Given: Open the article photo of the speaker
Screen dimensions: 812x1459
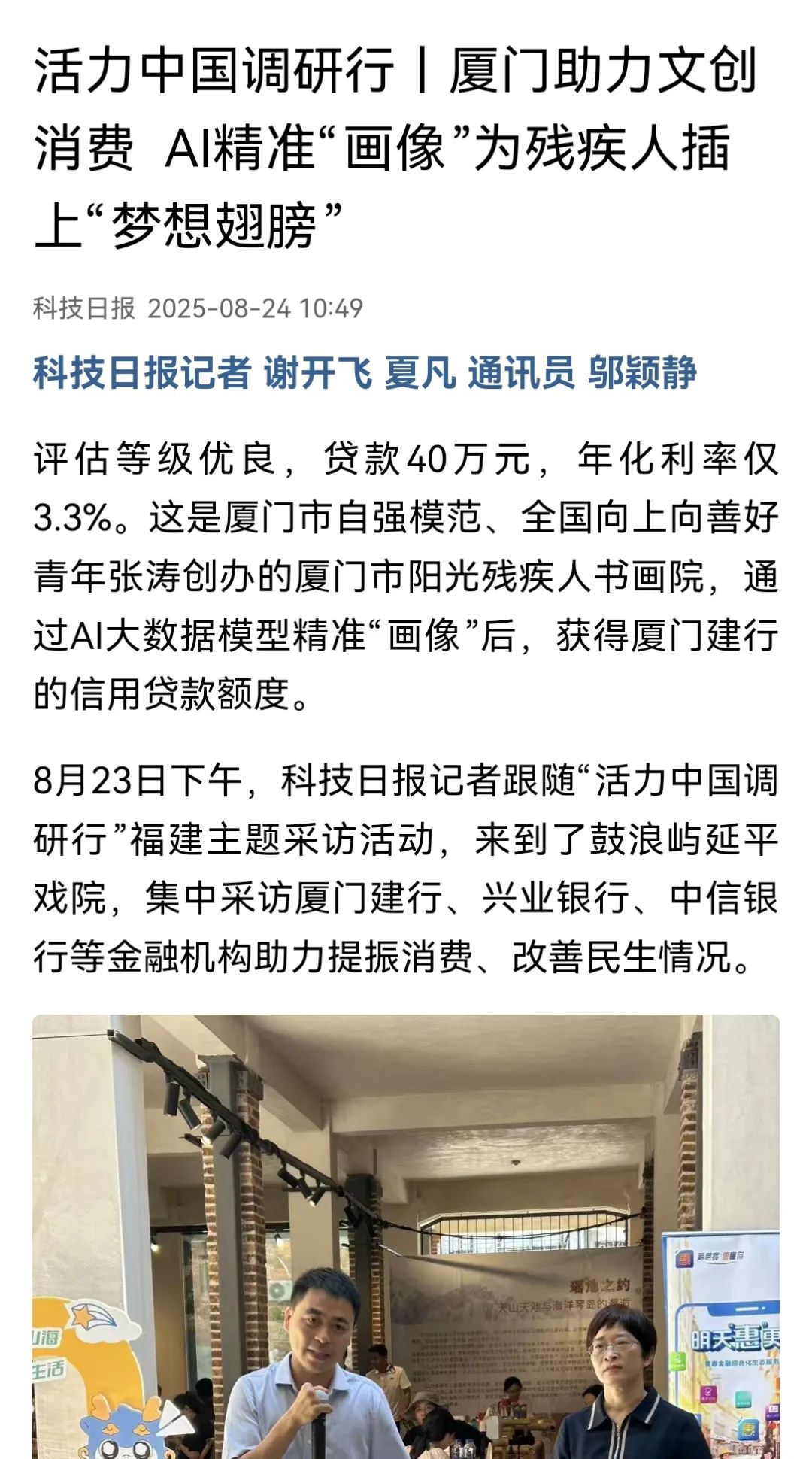Looking at the screenshot, I should [x=406, y=1237].
